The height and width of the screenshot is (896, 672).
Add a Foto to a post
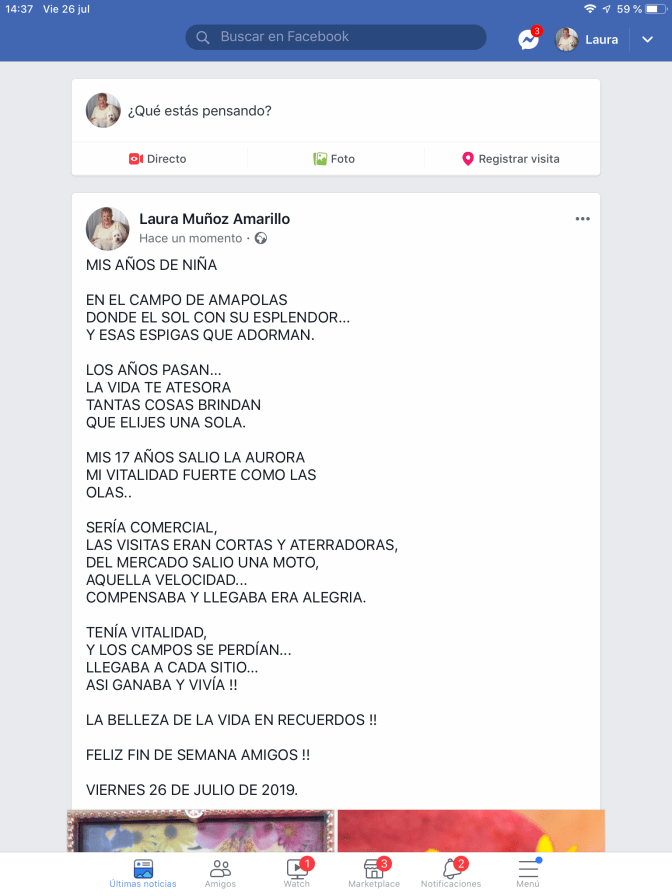334,159
